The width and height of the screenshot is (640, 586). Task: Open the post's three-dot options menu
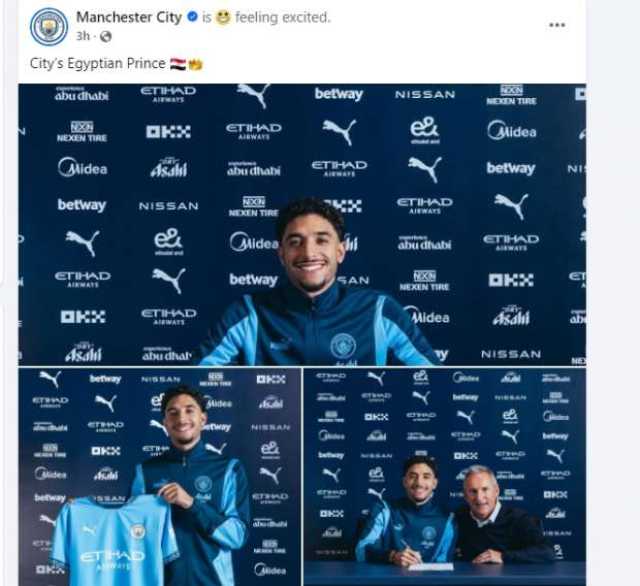557,25
